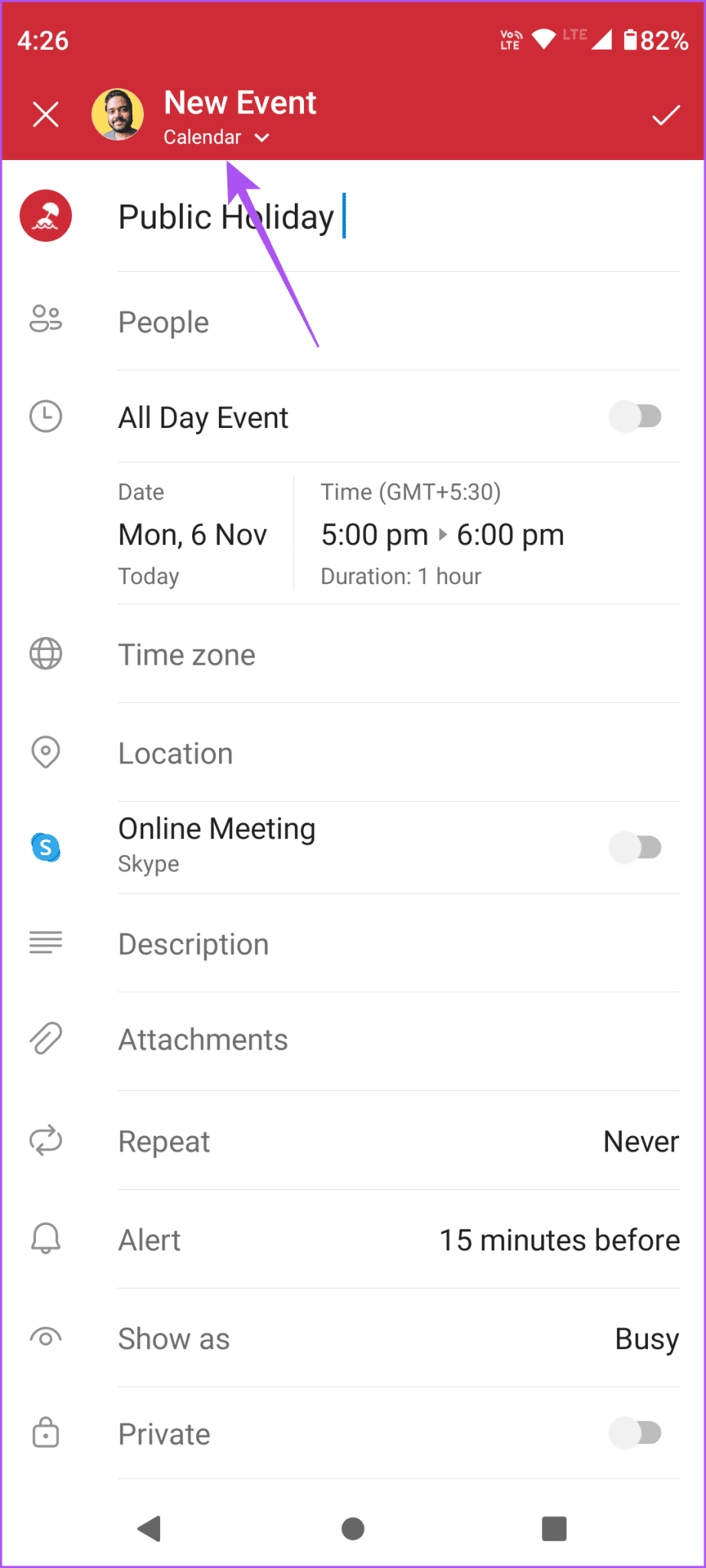
Task: Click the Attachments paperclip icon
Action: pyautogui.click(x=45, y=1038)
